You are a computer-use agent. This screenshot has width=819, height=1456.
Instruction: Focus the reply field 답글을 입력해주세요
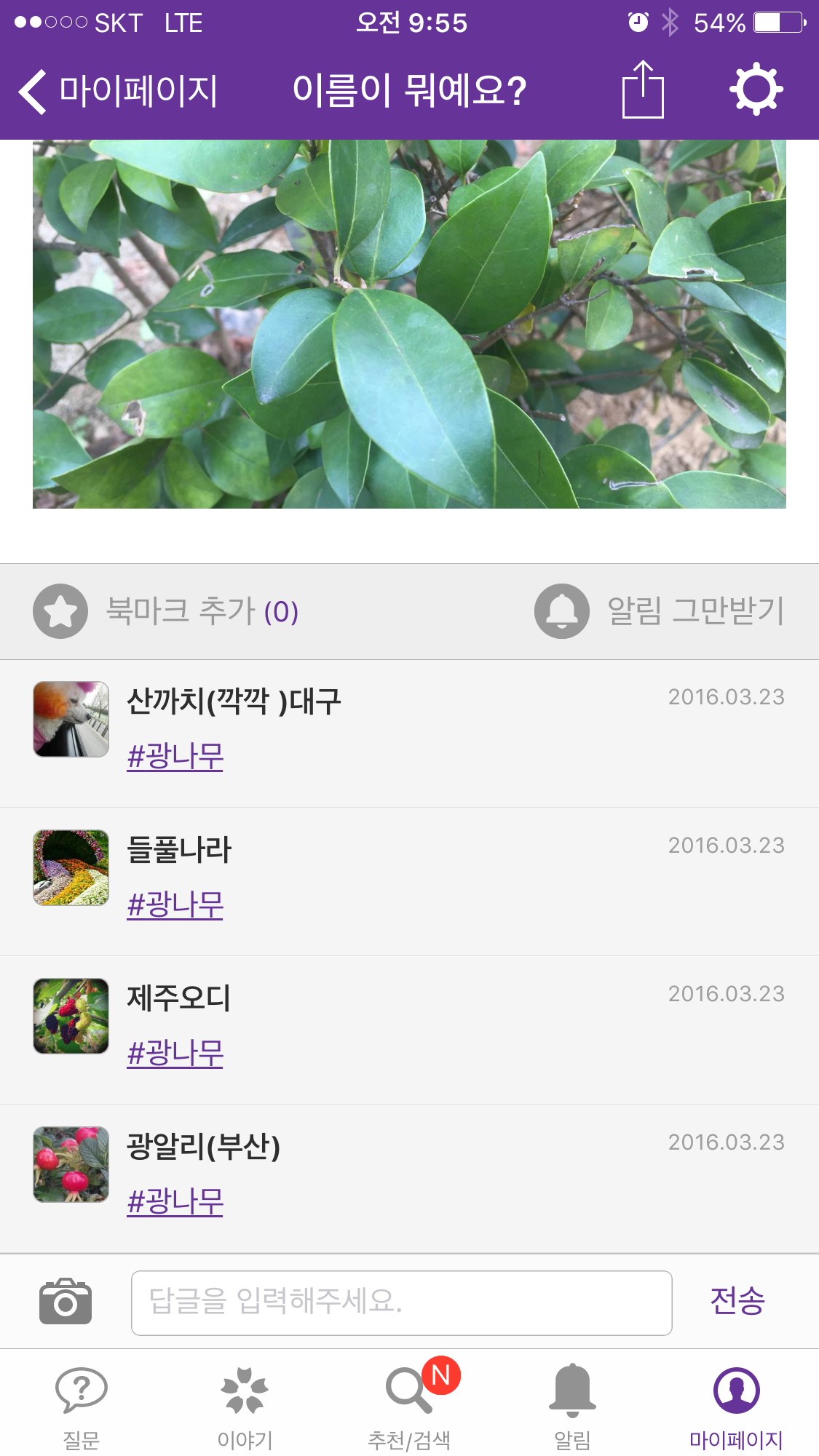(401, 1302)
